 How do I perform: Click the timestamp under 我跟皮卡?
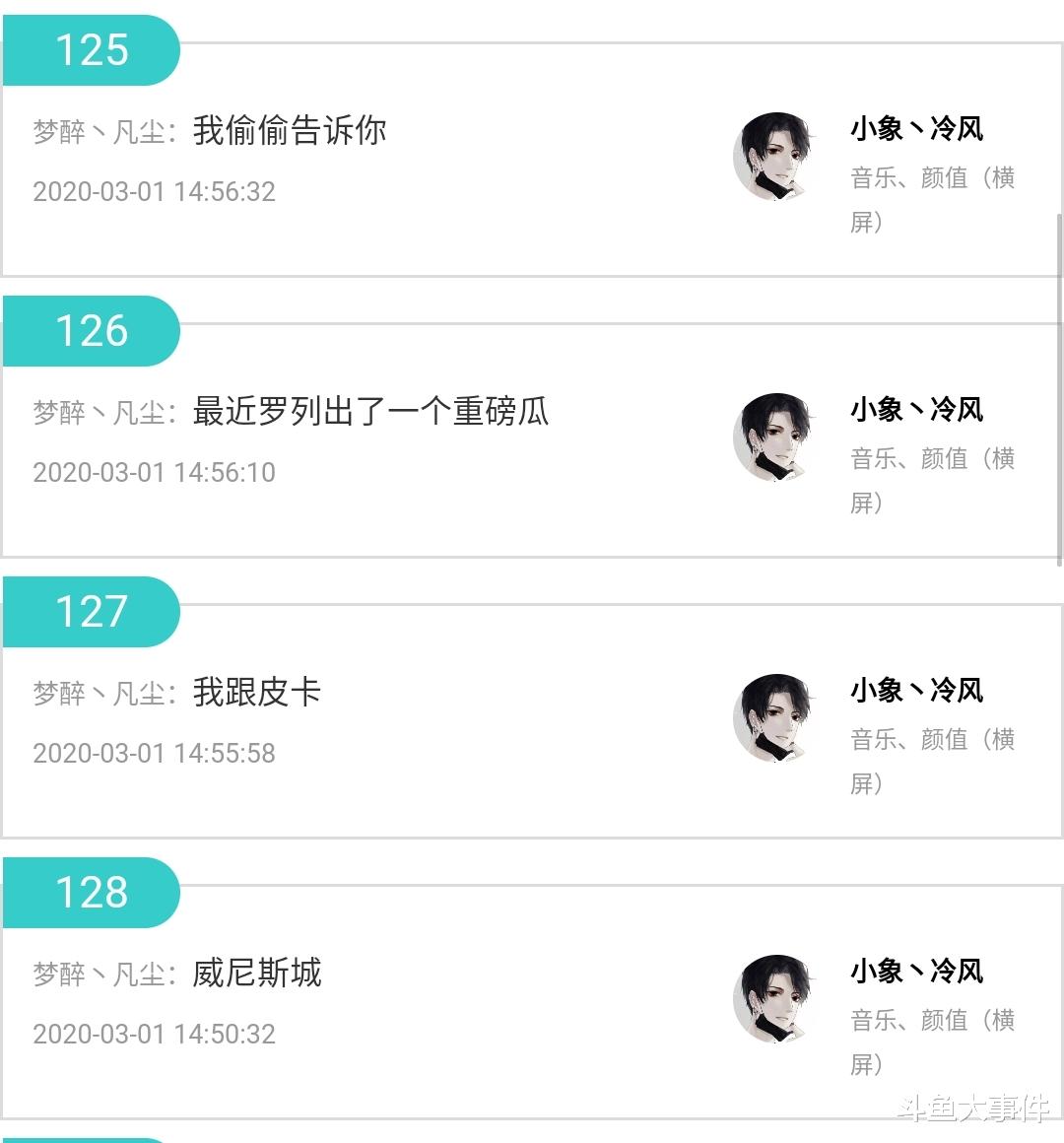[x=155, y=753]
